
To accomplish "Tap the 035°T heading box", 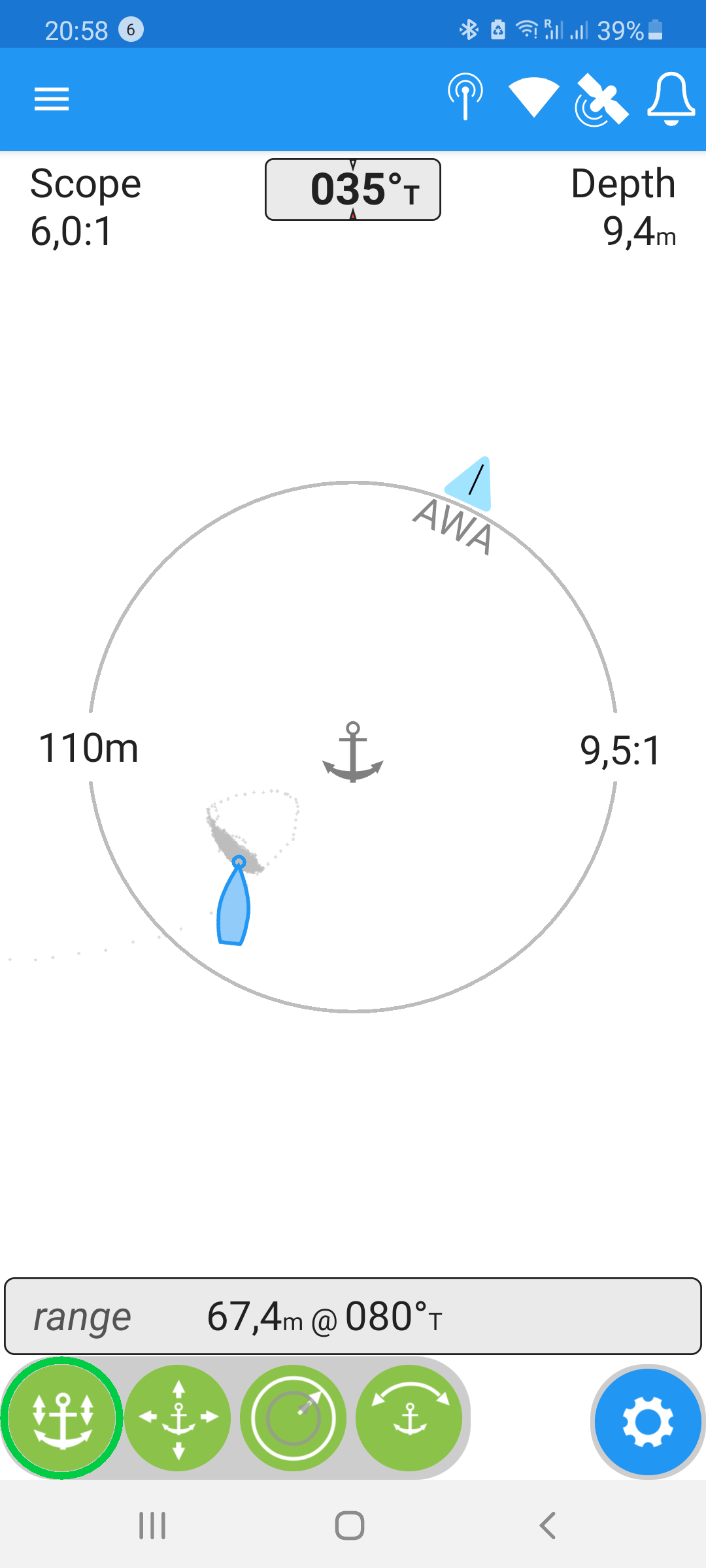I will tap(353, 189).
